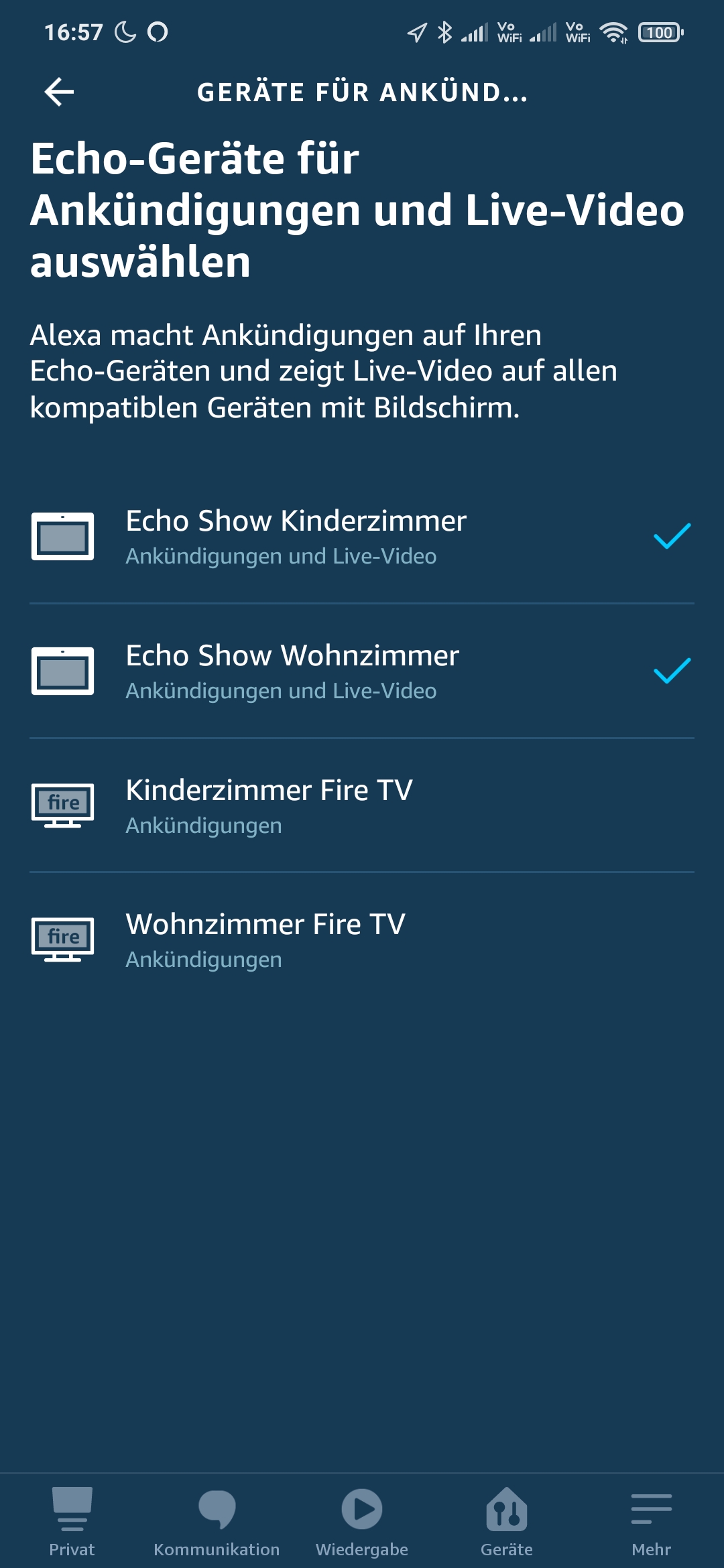Select Kinderzimmer Fire TV for announcements
This screenshot has width=724, height=1568.
coord(362,805)
